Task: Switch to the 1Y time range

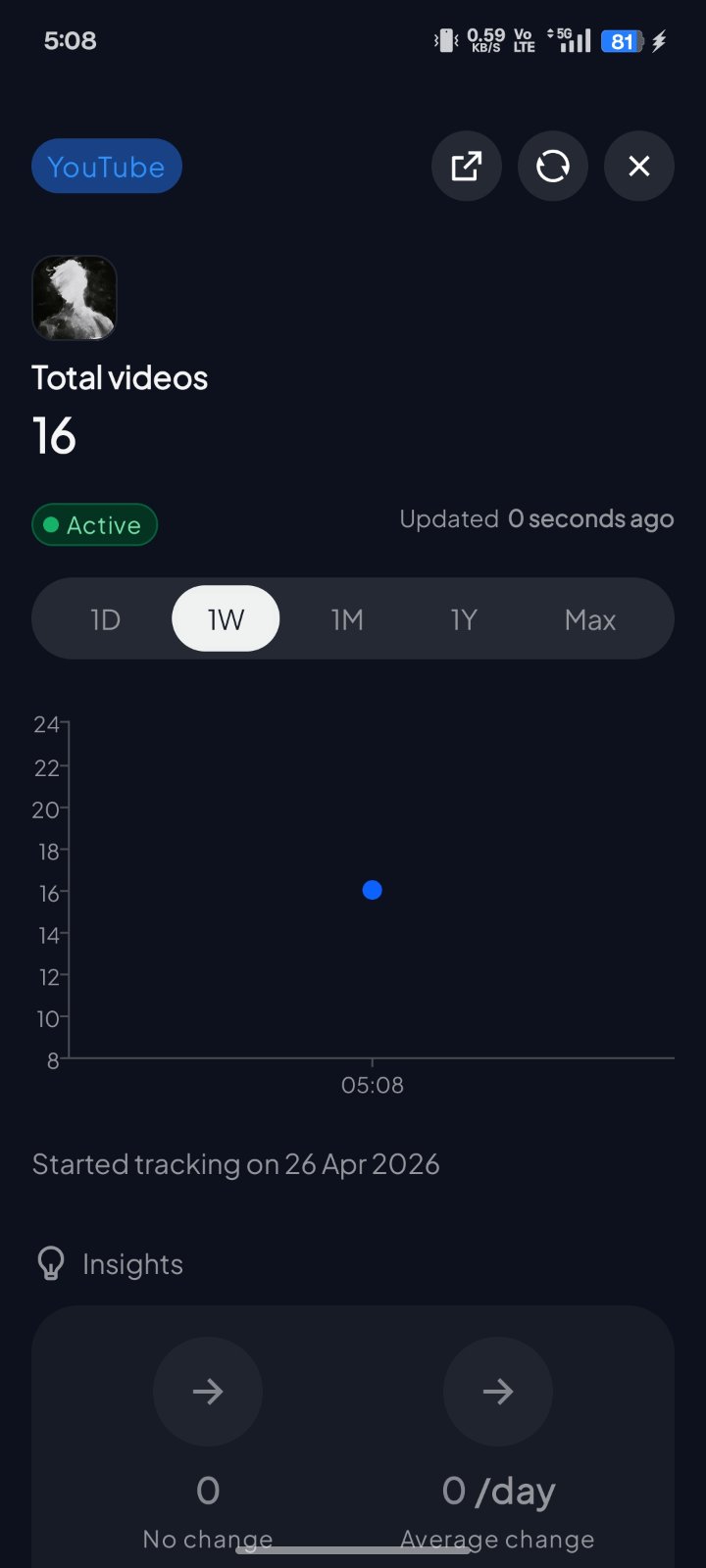Action: [464, 619]
